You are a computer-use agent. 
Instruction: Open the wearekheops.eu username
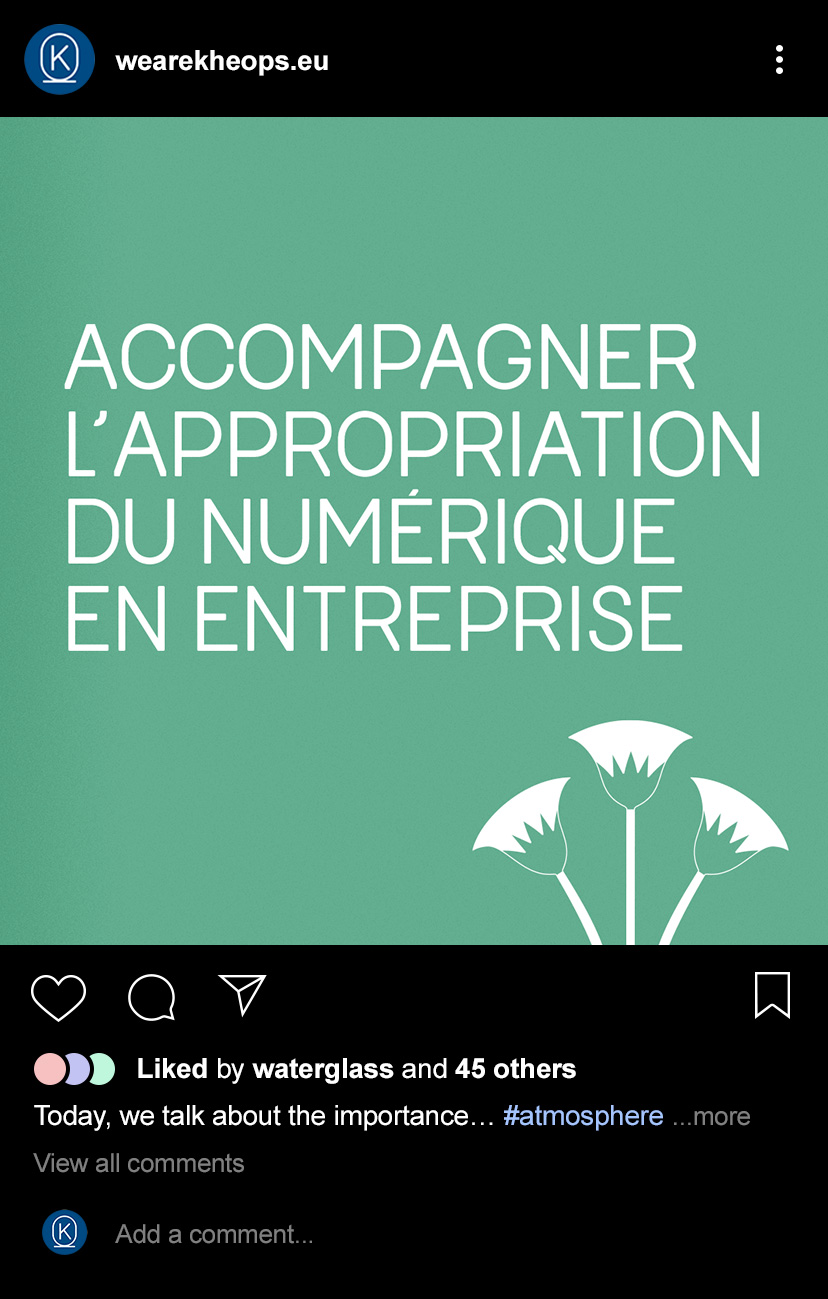click(x=222, y=61)
